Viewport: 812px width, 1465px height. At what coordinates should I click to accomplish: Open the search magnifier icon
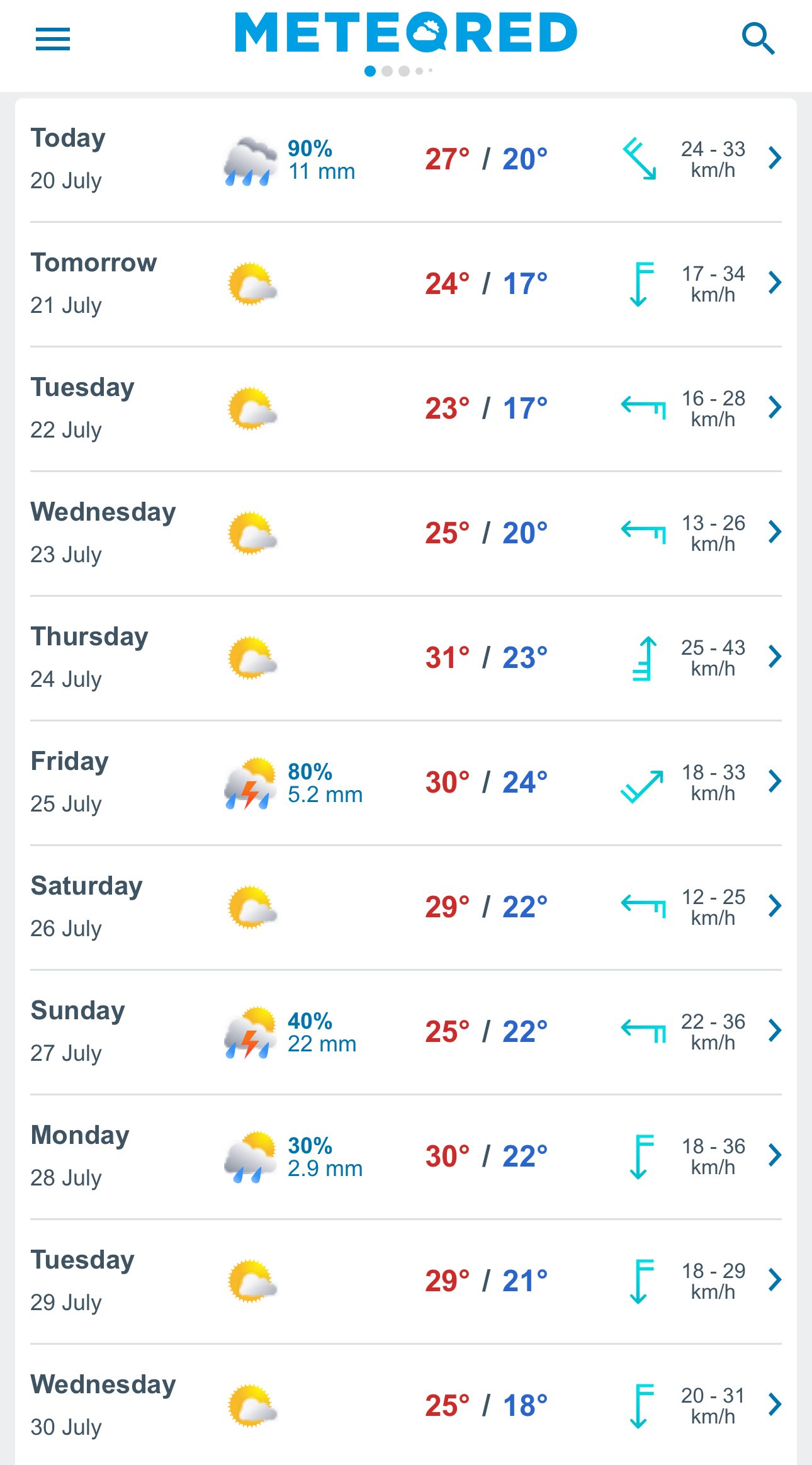(x=758, y=39)
